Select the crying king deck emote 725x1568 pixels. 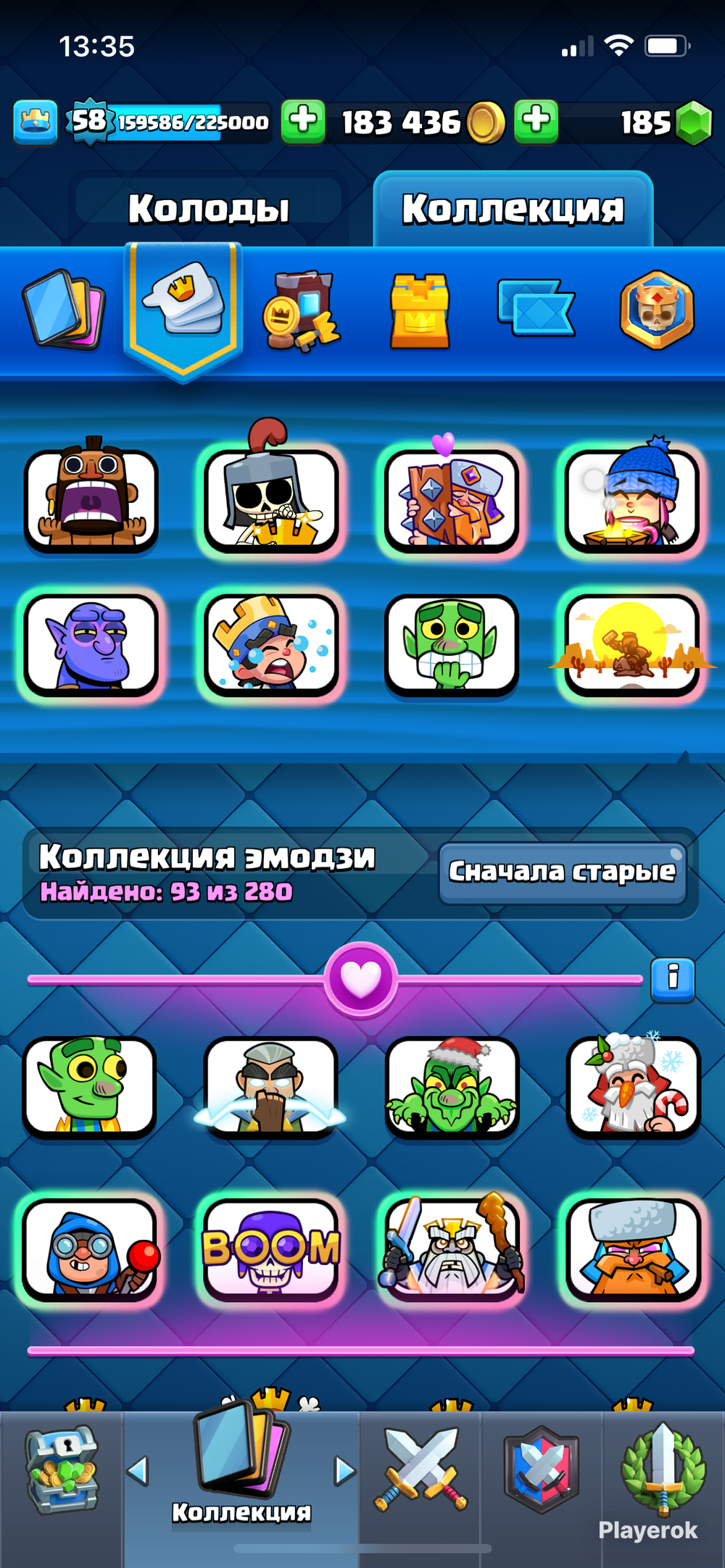[x=270, y=643]
